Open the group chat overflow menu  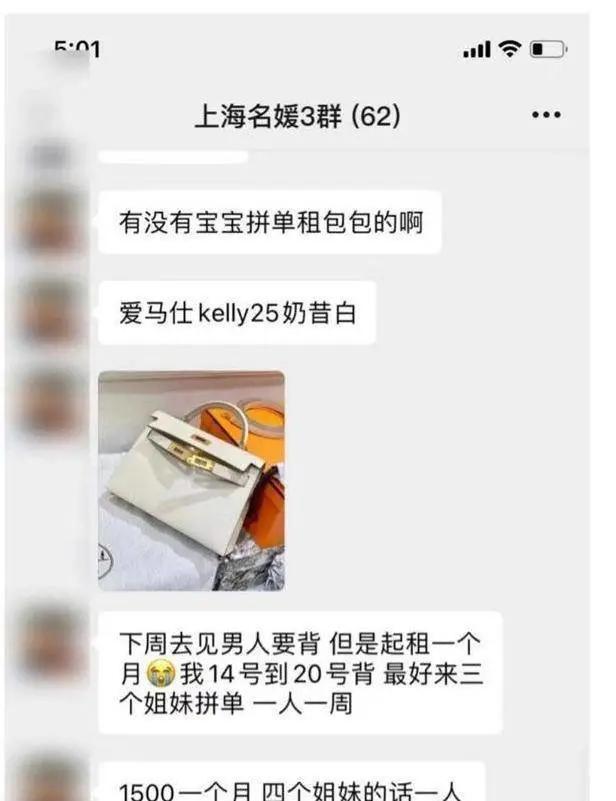(x=546, y=116)
